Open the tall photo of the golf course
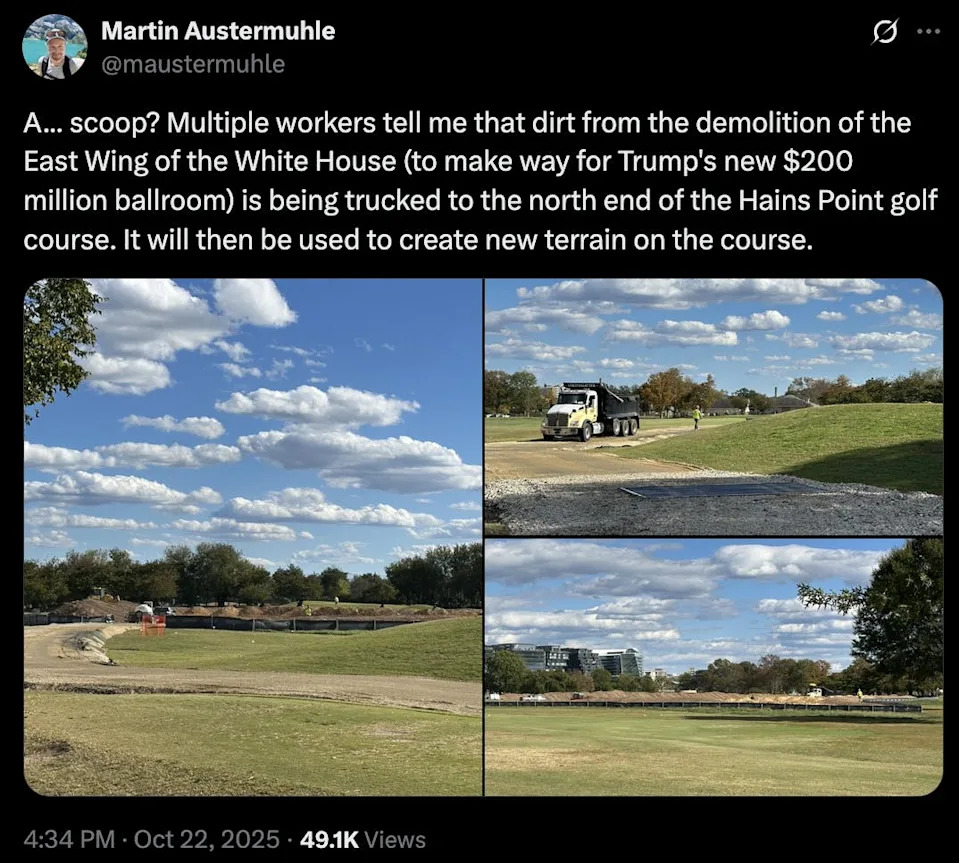Viewport: 959px width, 863px height. [253, 537]
